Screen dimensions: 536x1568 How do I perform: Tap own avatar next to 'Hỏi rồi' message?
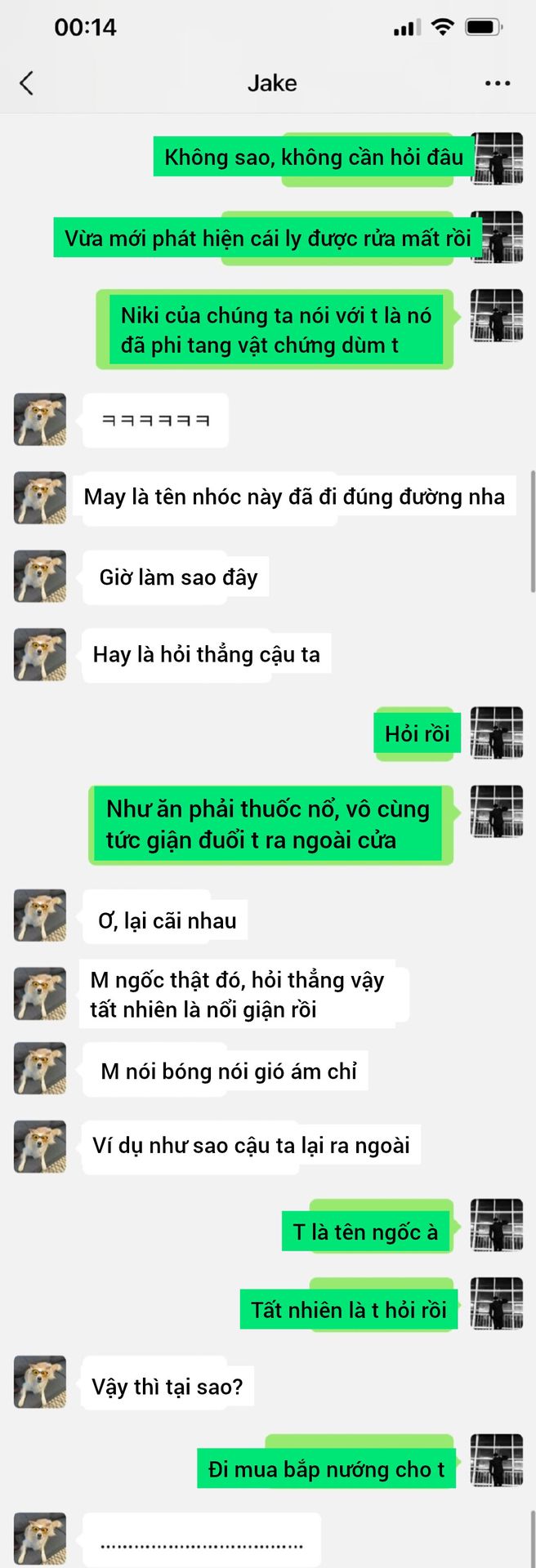point(496,733)
